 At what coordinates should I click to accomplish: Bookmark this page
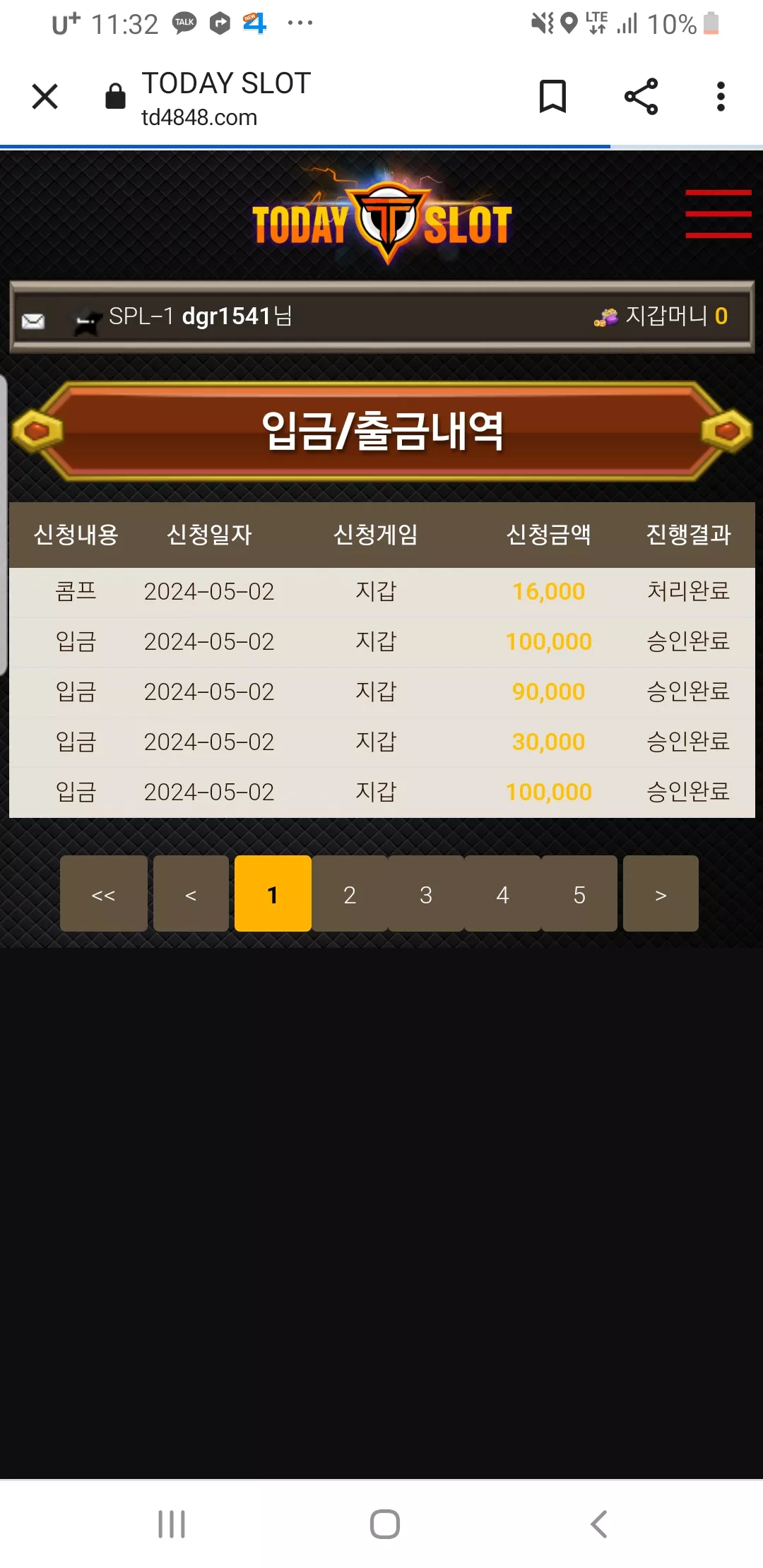coord(552,97)
